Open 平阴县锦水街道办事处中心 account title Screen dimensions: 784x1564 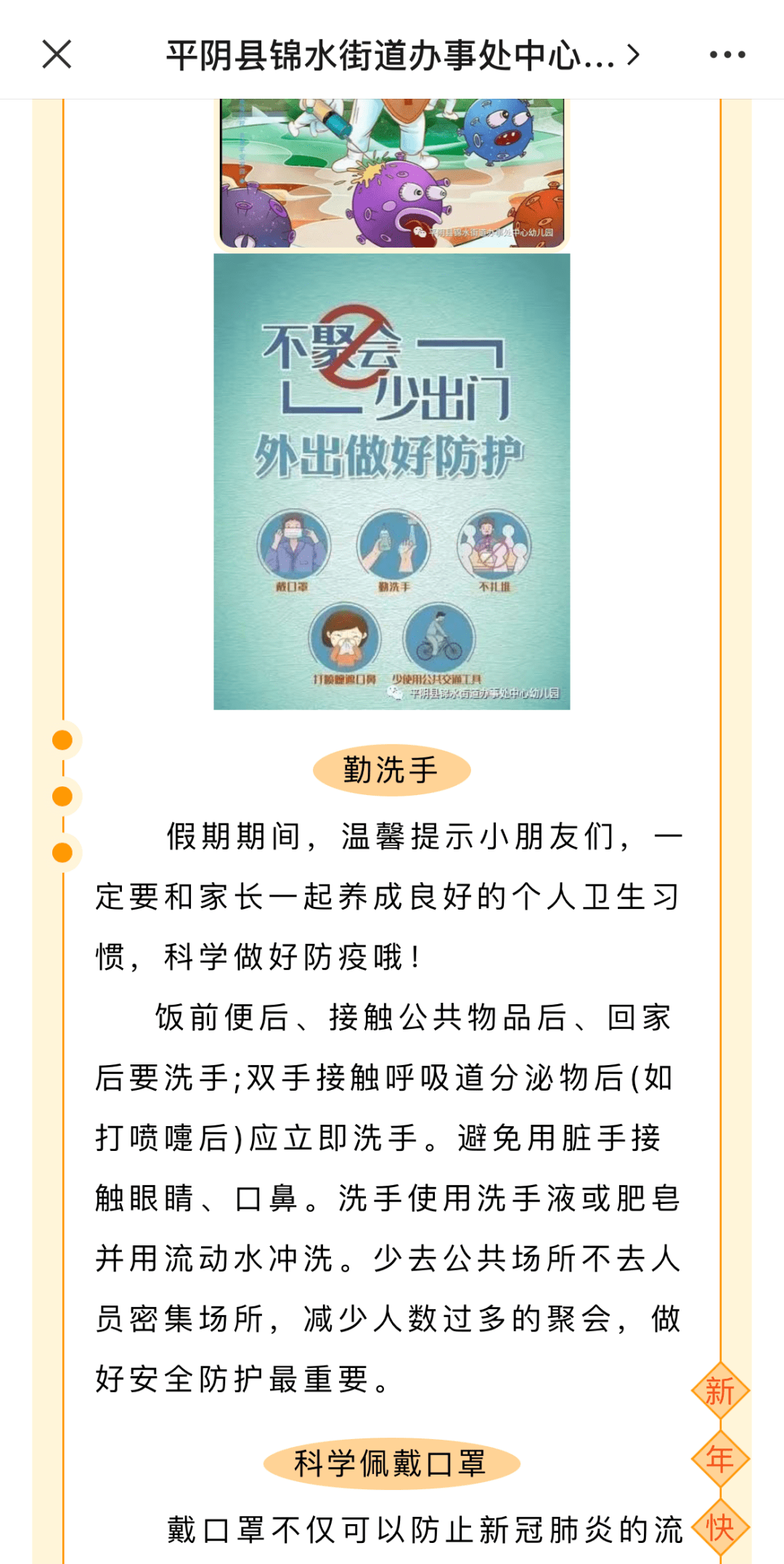[x=401, y=55]
